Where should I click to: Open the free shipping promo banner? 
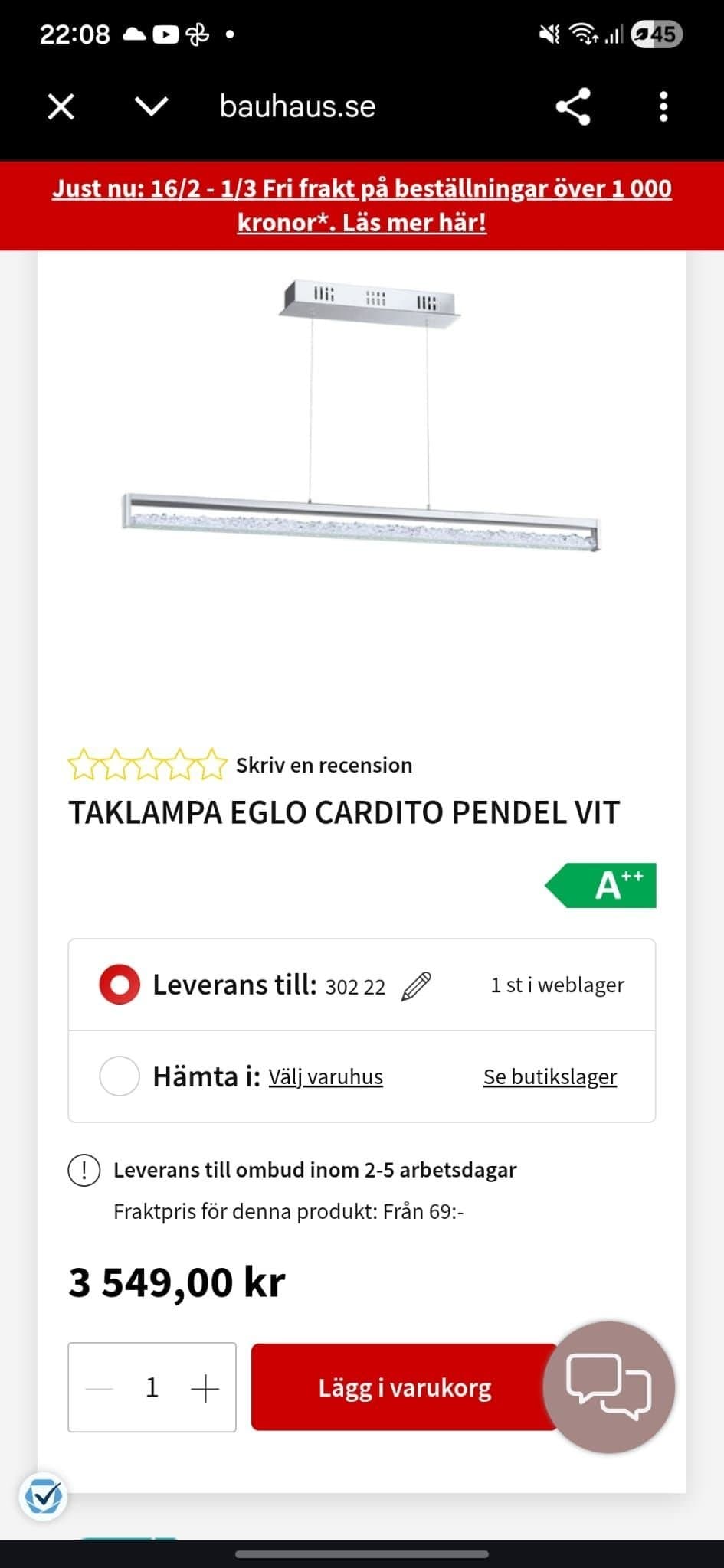tap(362, 205)
